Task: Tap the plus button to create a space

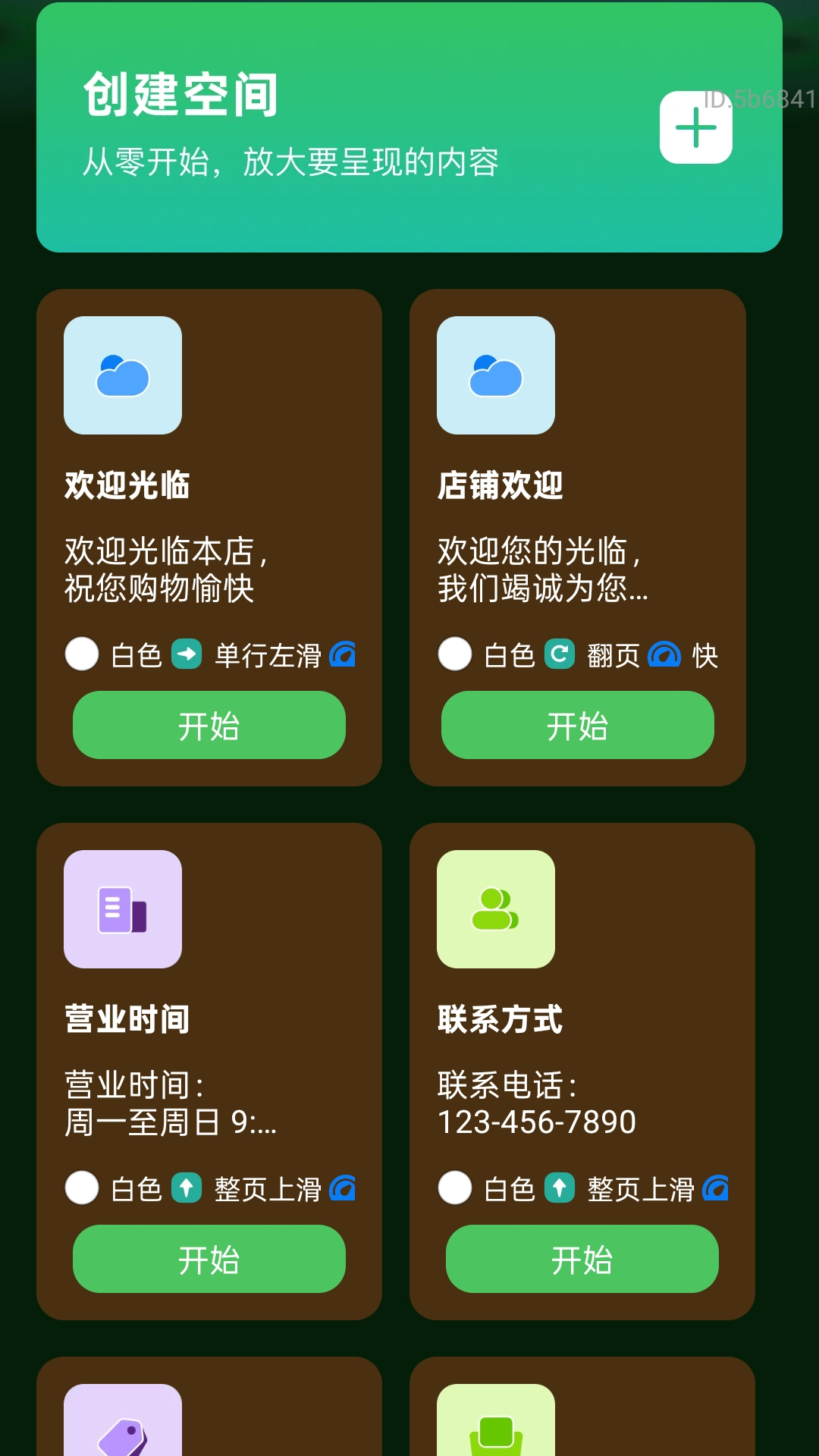Action: (x=695, y=127)
